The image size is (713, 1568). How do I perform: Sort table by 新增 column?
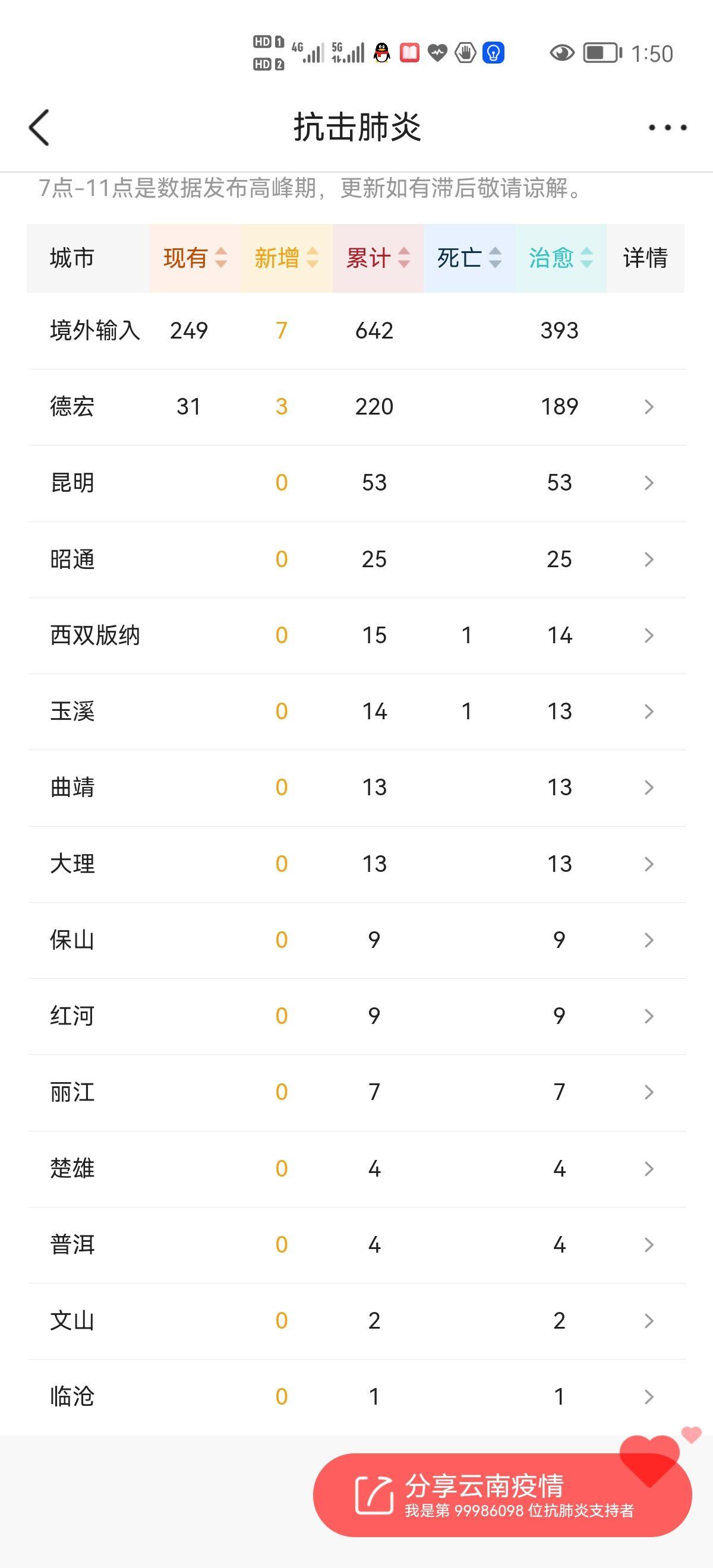tap(287, 258)
